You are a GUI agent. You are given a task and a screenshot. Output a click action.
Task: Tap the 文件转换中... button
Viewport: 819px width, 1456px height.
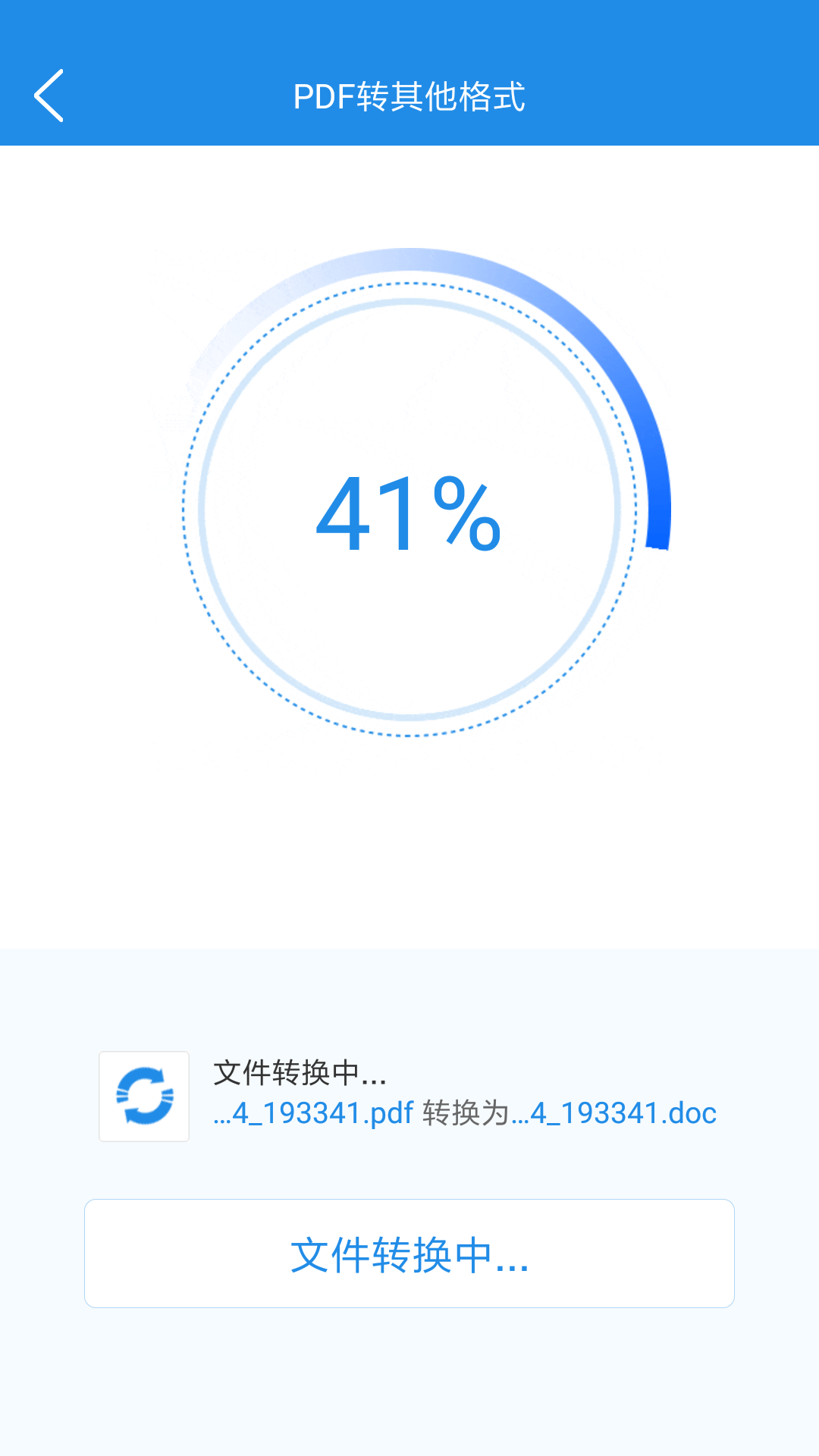pos(409,1254)
